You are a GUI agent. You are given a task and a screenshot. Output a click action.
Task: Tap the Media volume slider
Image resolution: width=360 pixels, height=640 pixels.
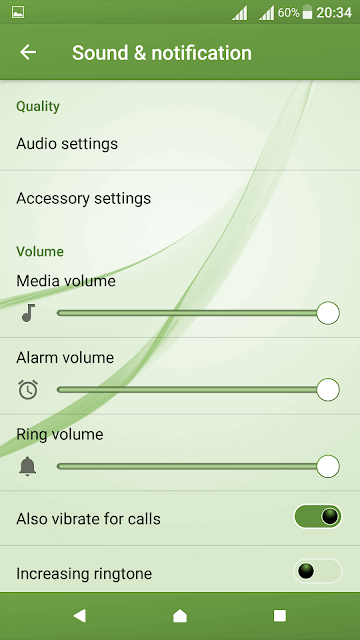[198, 313]
